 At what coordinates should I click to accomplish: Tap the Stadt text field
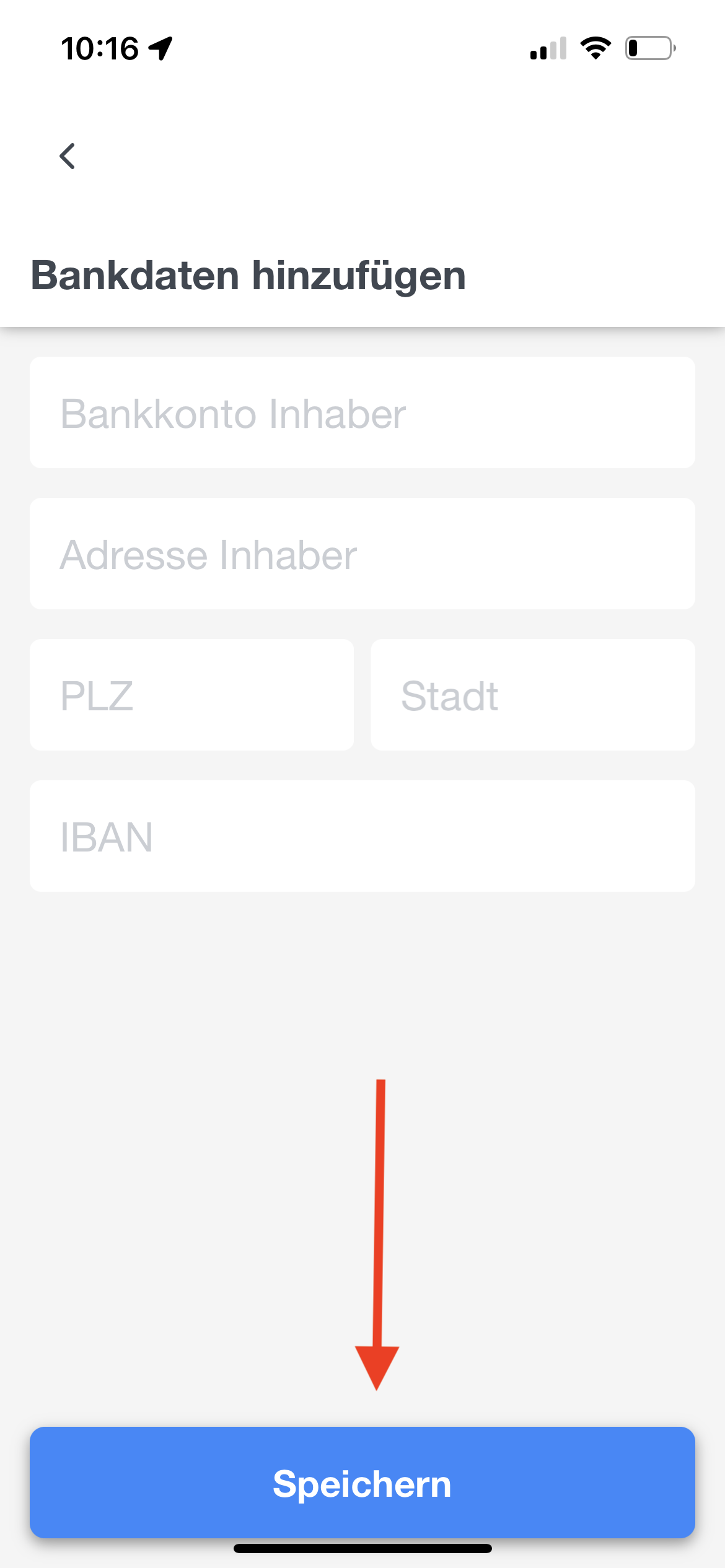(533, 695)
